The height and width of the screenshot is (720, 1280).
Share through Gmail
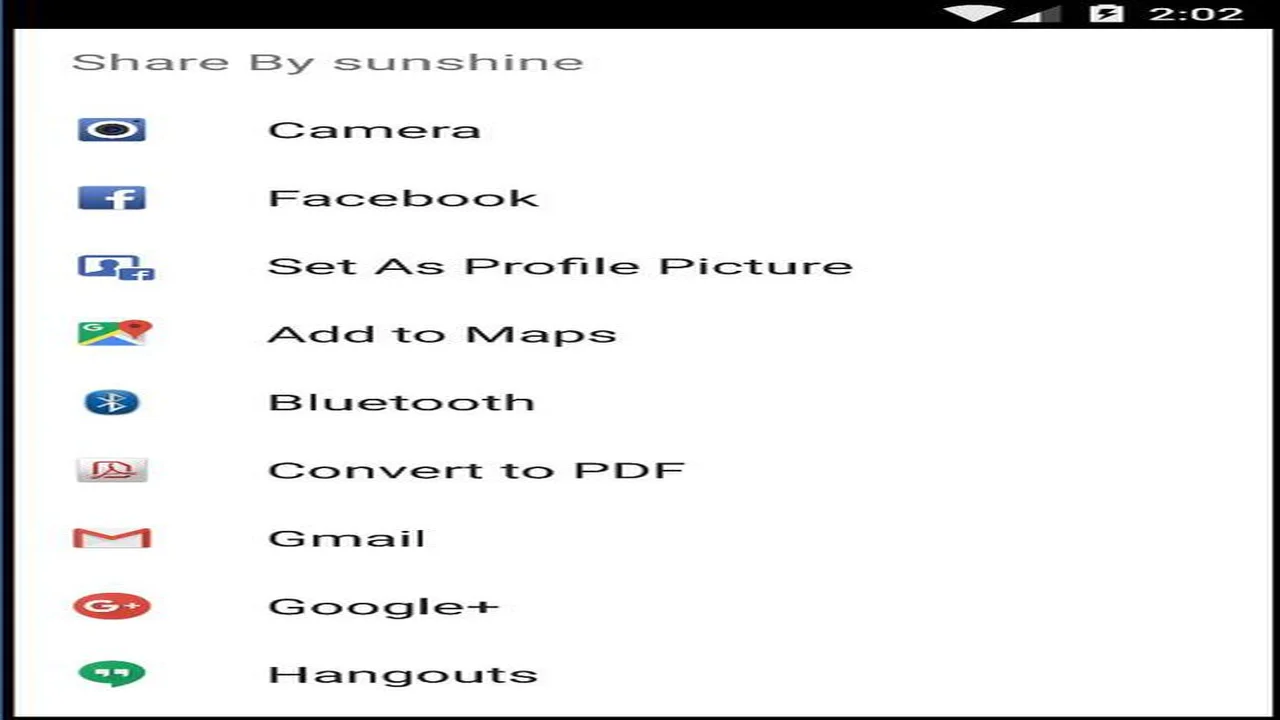pyautogui.click(x=346, y=538)
